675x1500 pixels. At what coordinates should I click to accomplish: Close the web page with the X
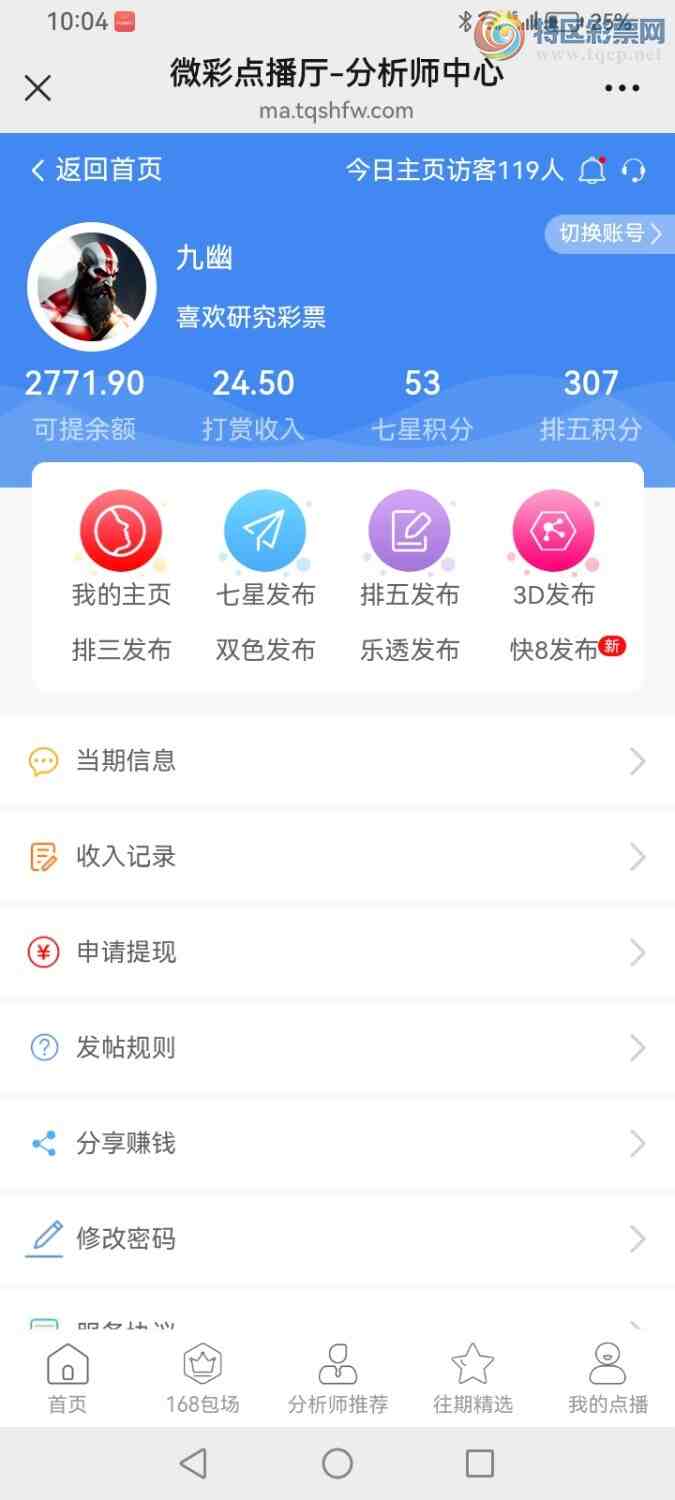click(37, 88)
